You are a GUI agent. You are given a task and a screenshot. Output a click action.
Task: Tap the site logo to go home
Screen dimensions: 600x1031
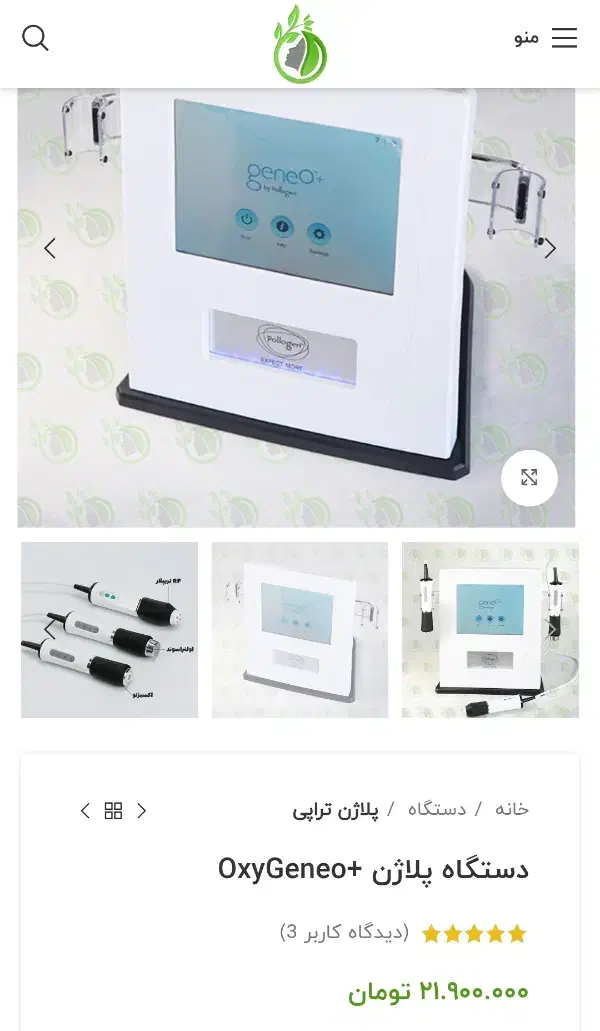[300, 44]
